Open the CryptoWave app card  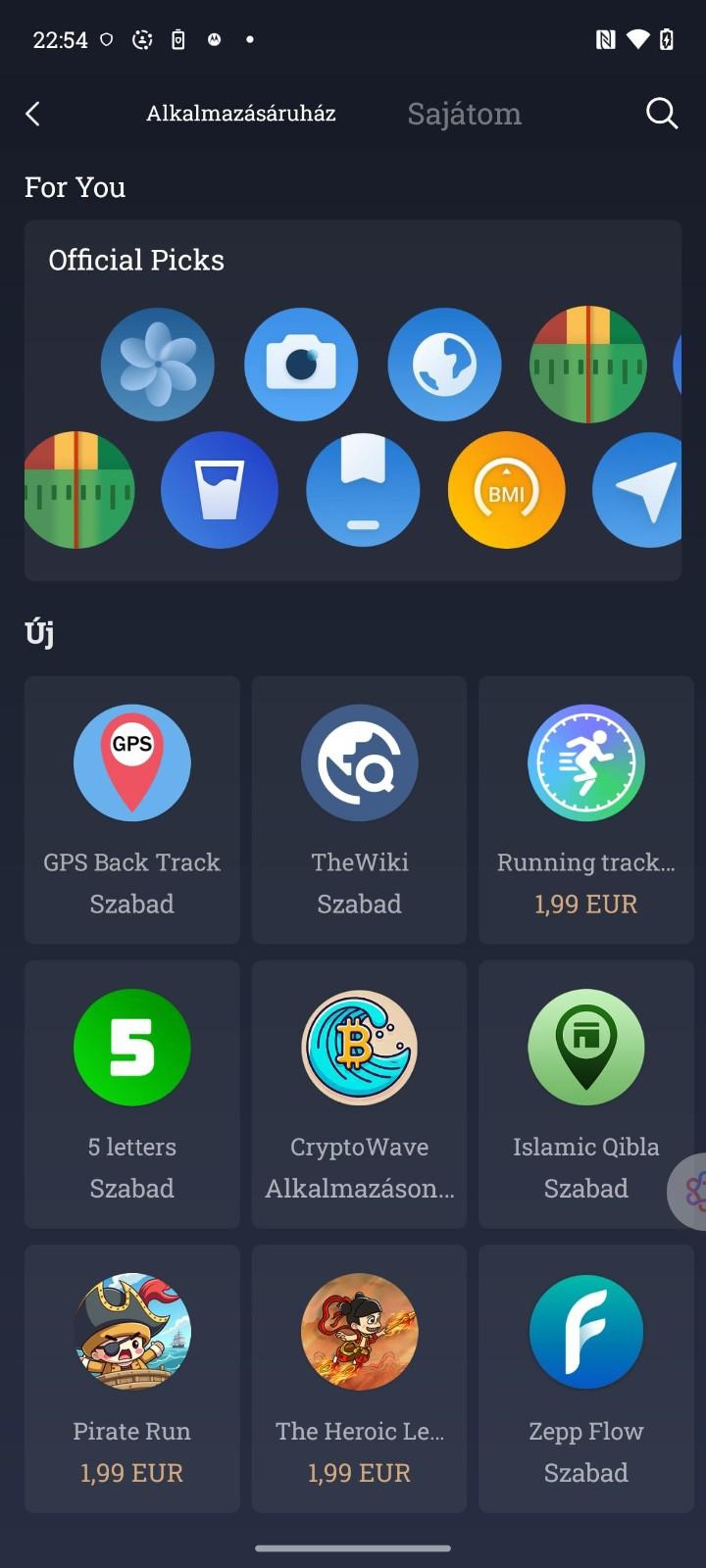click(x=359, y=1094)
